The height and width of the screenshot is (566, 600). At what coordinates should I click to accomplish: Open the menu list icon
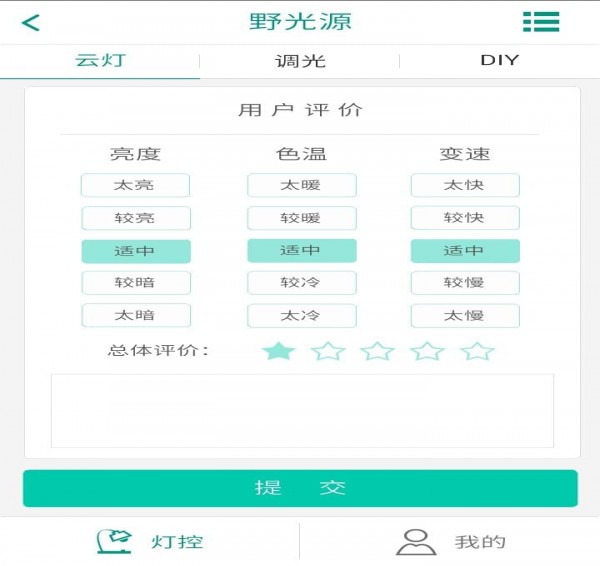click(541, 22)
